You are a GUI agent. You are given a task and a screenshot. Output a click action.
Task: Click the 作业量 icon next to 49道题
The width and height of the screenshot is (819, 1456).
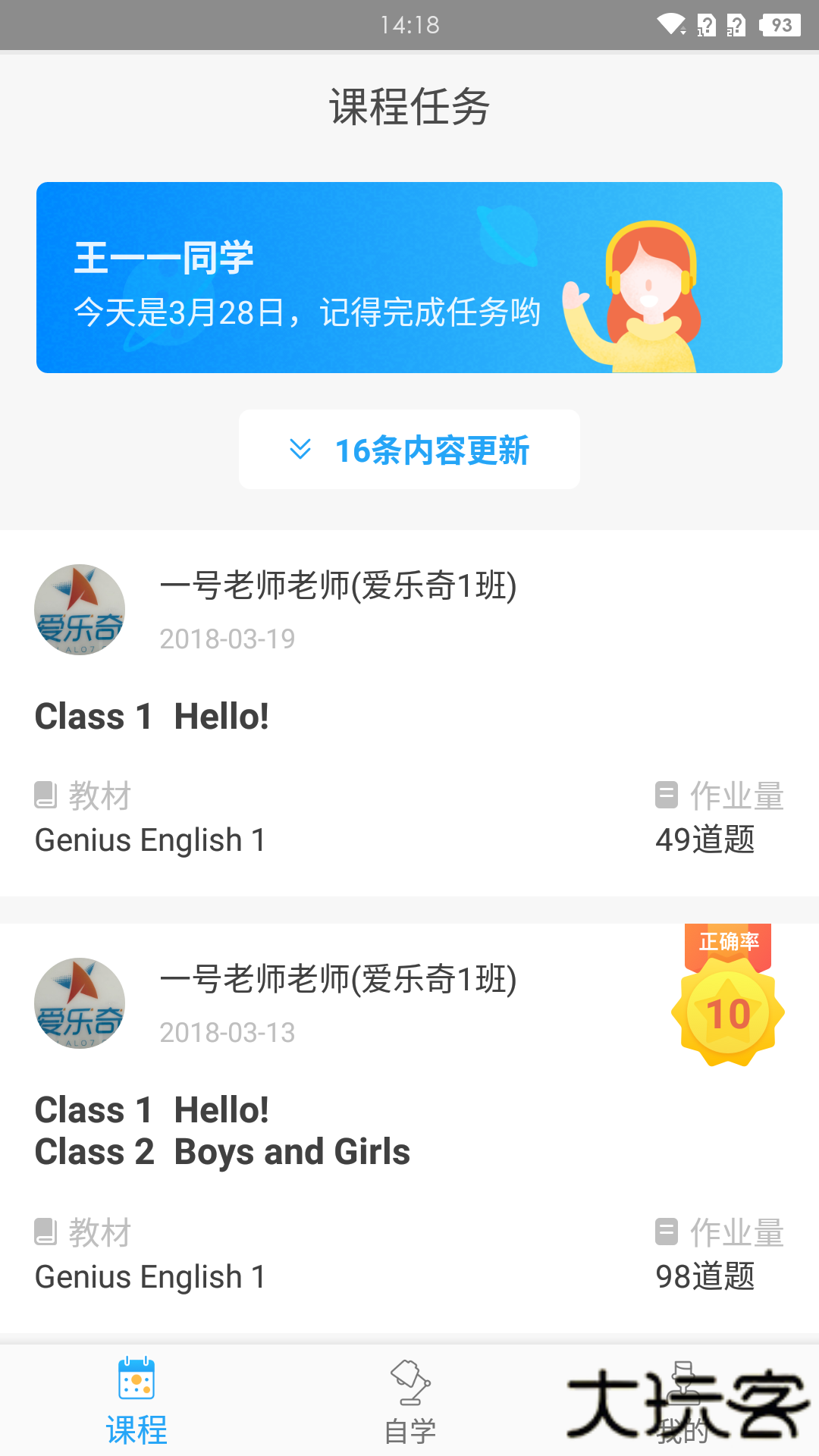click(666, 795)
